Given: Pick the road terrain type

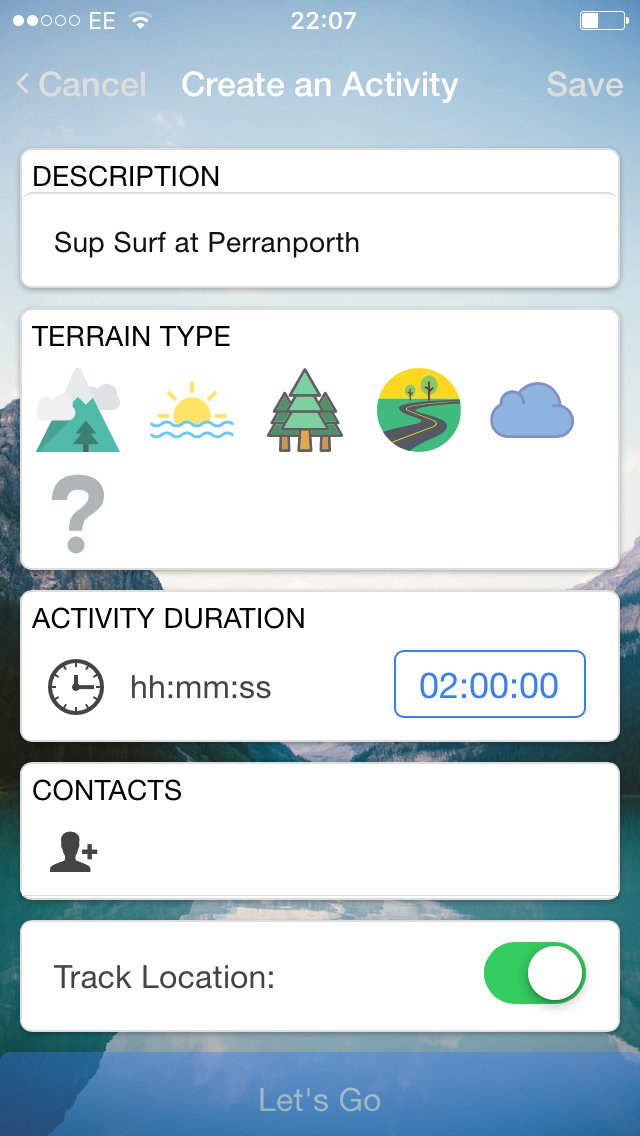Looking at the screenshot, I should click(419, 410).
